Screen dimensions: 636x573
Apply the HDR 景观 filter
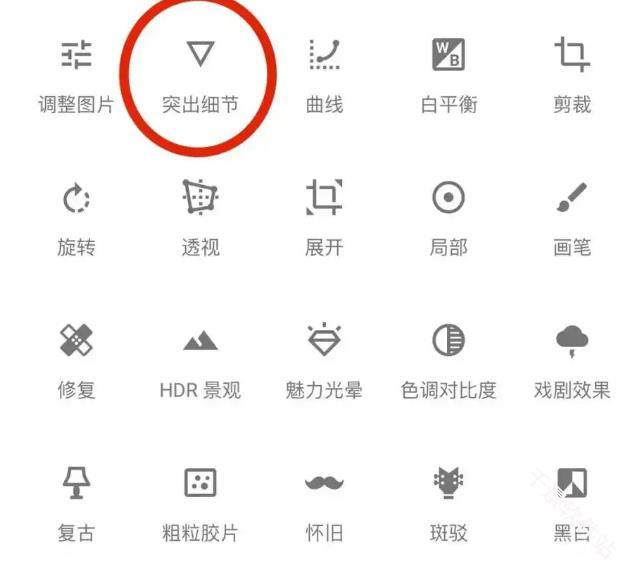click(x=200, y=343)
